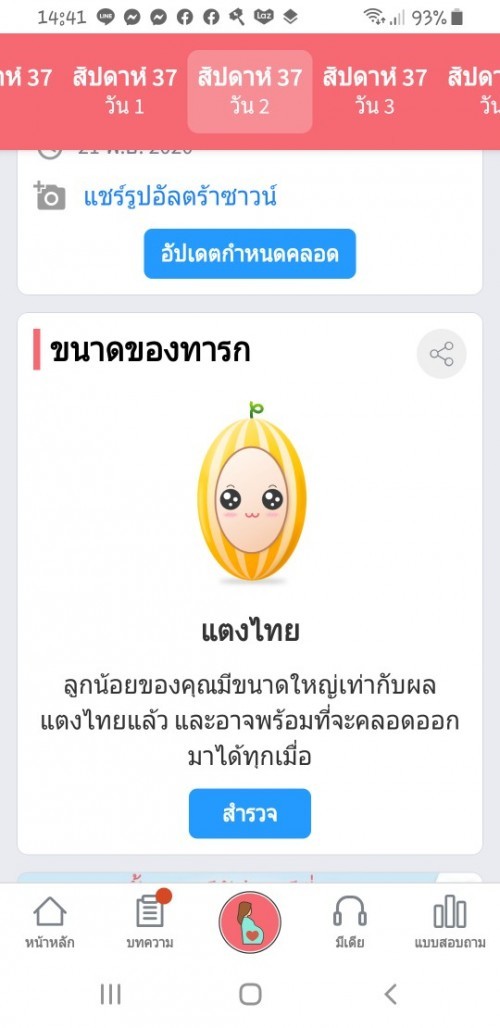Open the recent apps button
This screenshot has width=500, height=1028.
(110, 994)
